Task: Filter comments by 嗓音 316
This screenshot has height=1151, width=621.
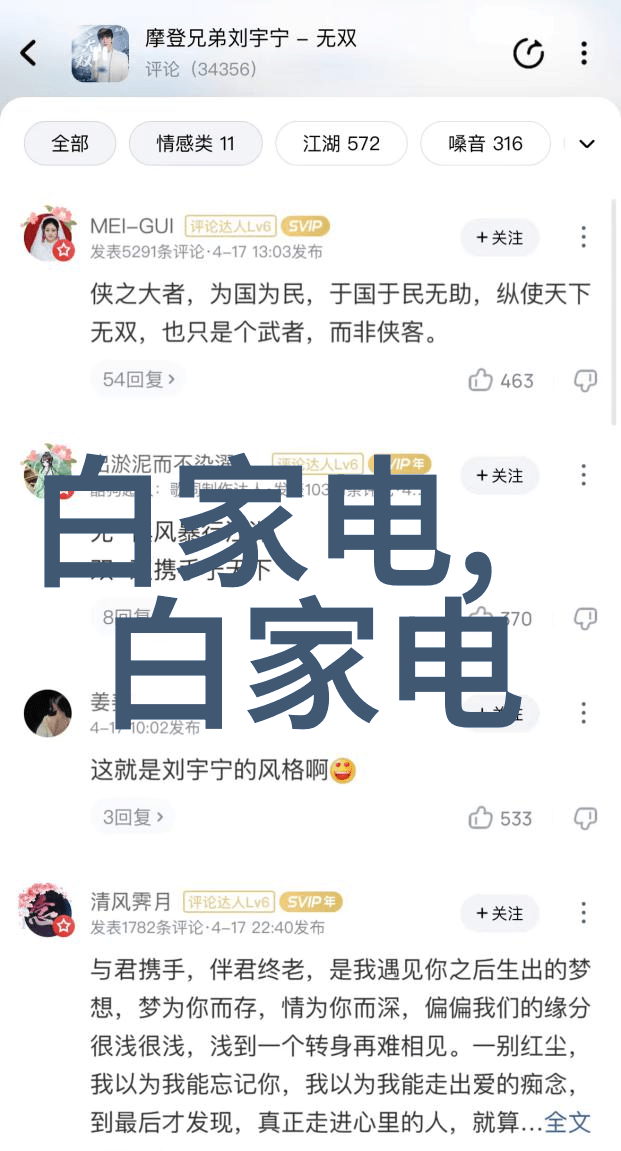Action: coord(485,143)
